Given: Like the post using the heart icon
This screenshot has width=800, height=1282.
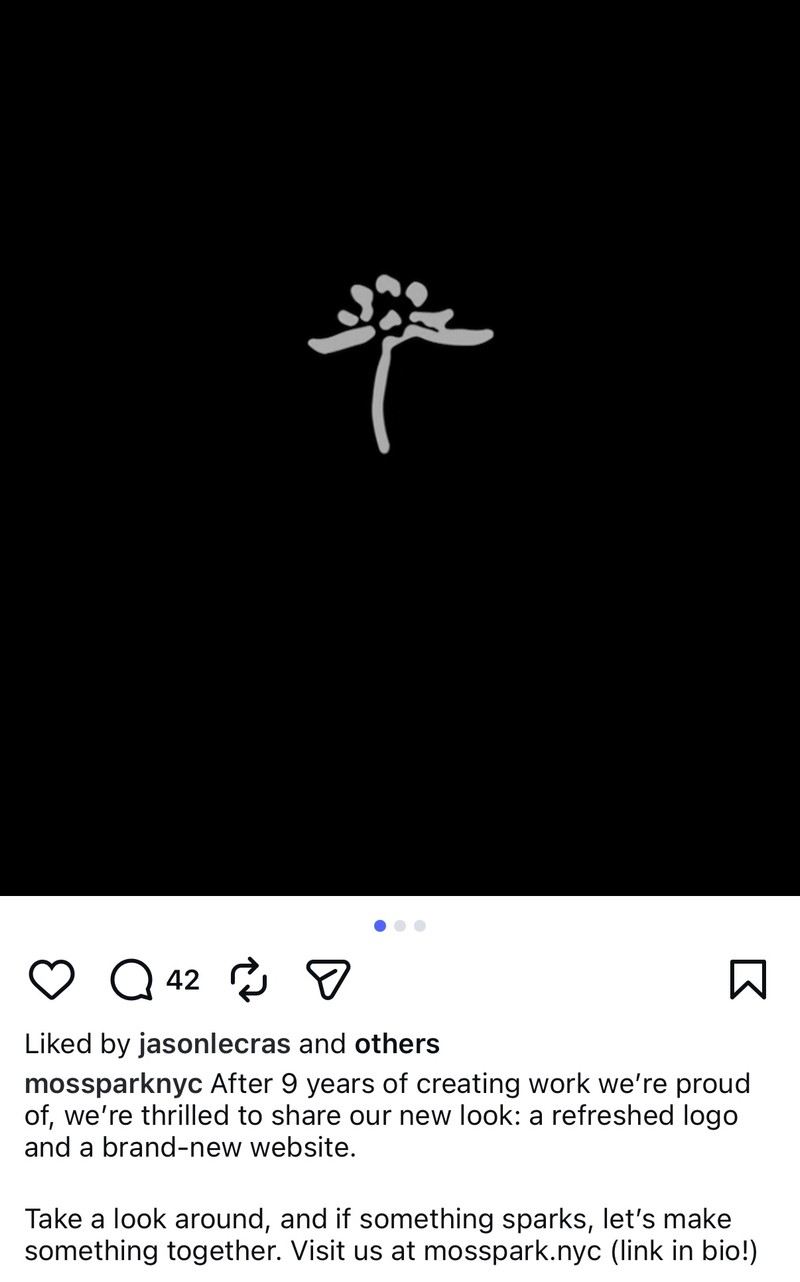Looking at the screenshot, I should coord(53,980).
